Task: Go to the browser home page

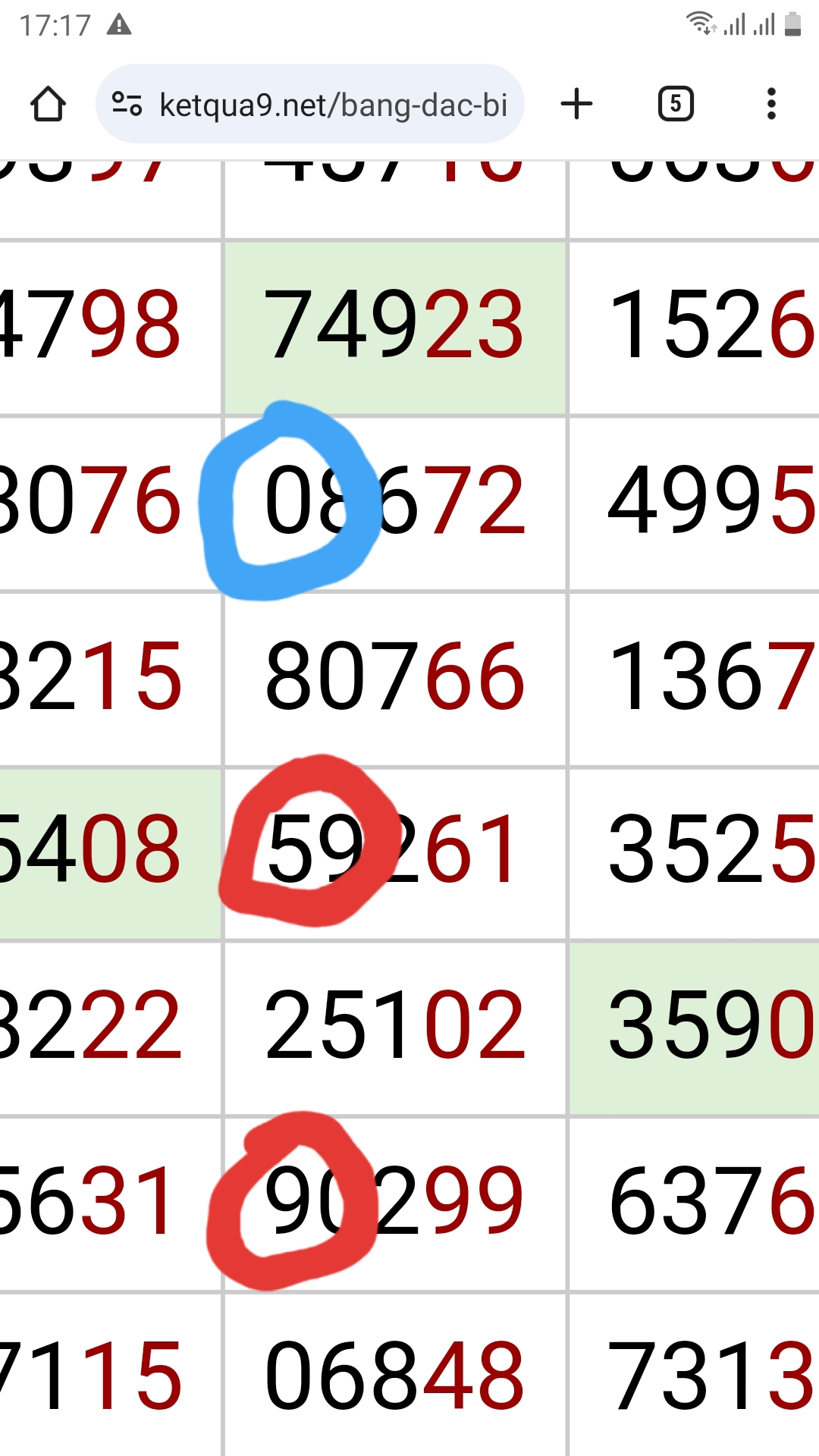Action: pyautogui.click(x=48, y=104)
